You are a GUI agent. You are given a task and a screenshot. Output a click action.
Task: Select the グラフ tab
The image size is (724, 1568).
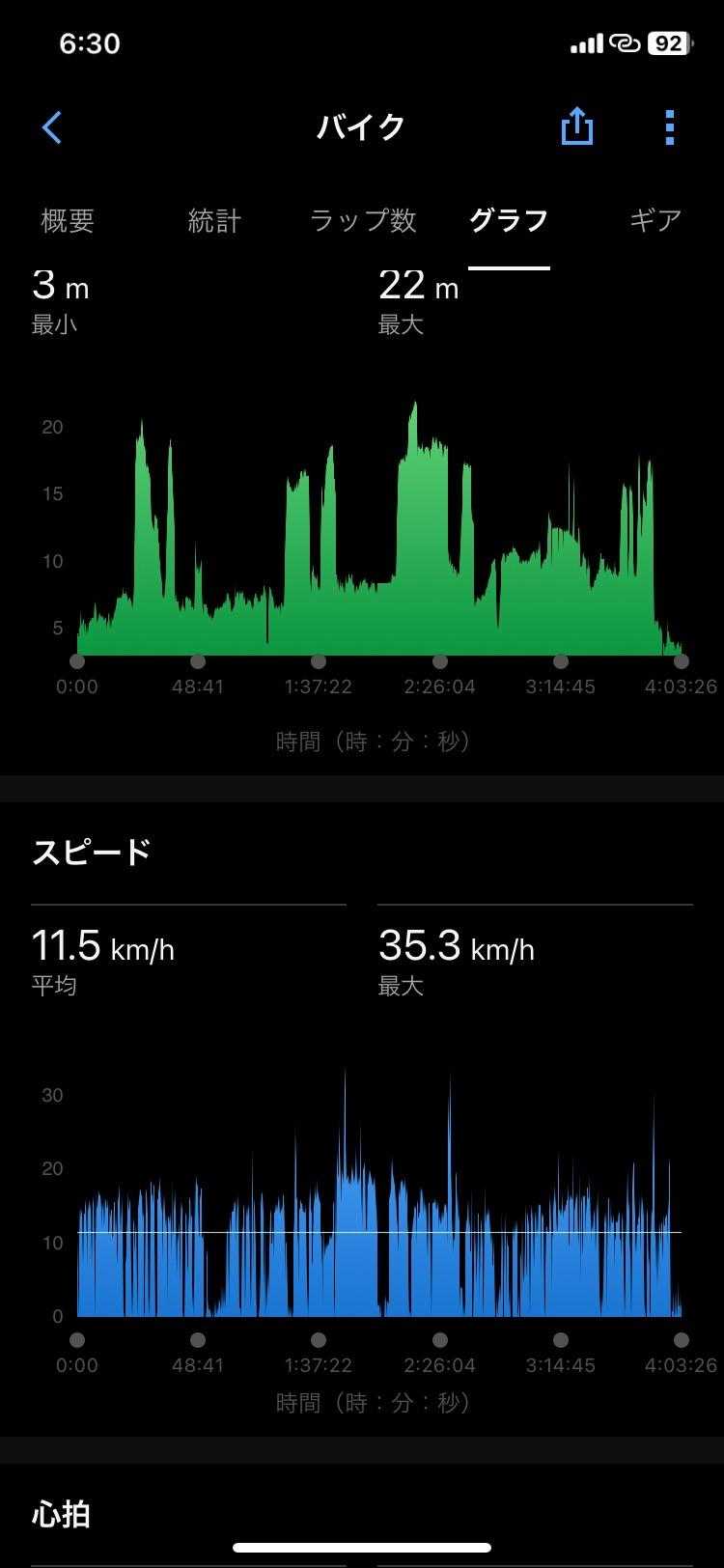point(508,220)
